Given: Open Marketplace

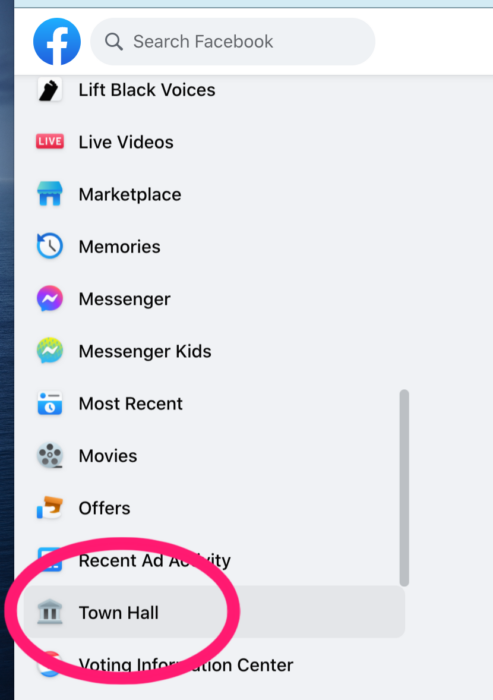Looking at the screenshot, I should tap(214, 194).
